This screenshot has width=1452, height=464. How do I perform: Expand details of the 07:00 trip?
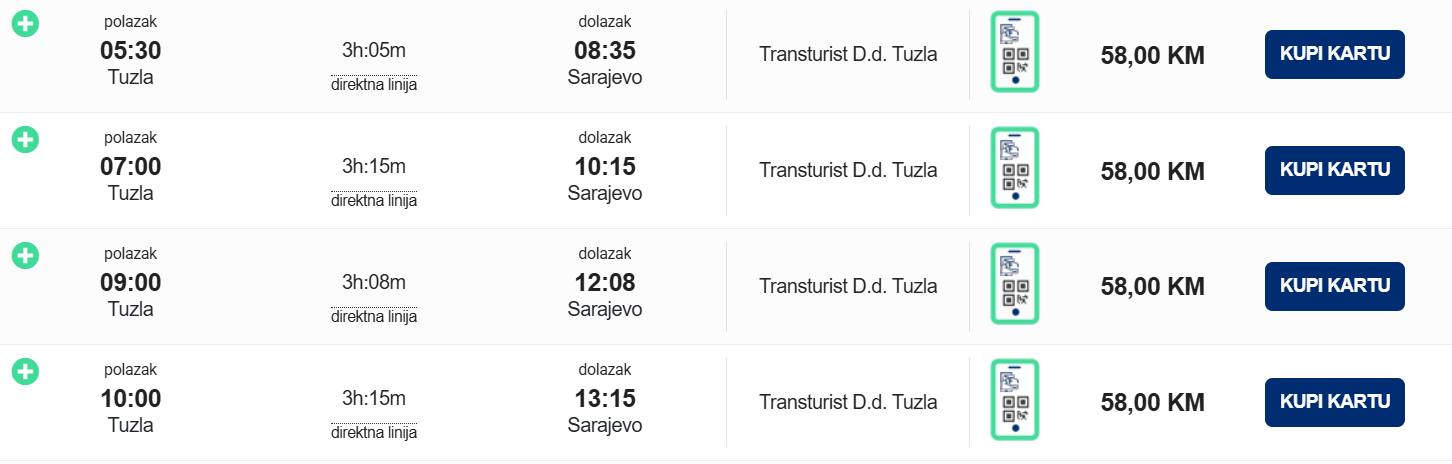[25, 140]
